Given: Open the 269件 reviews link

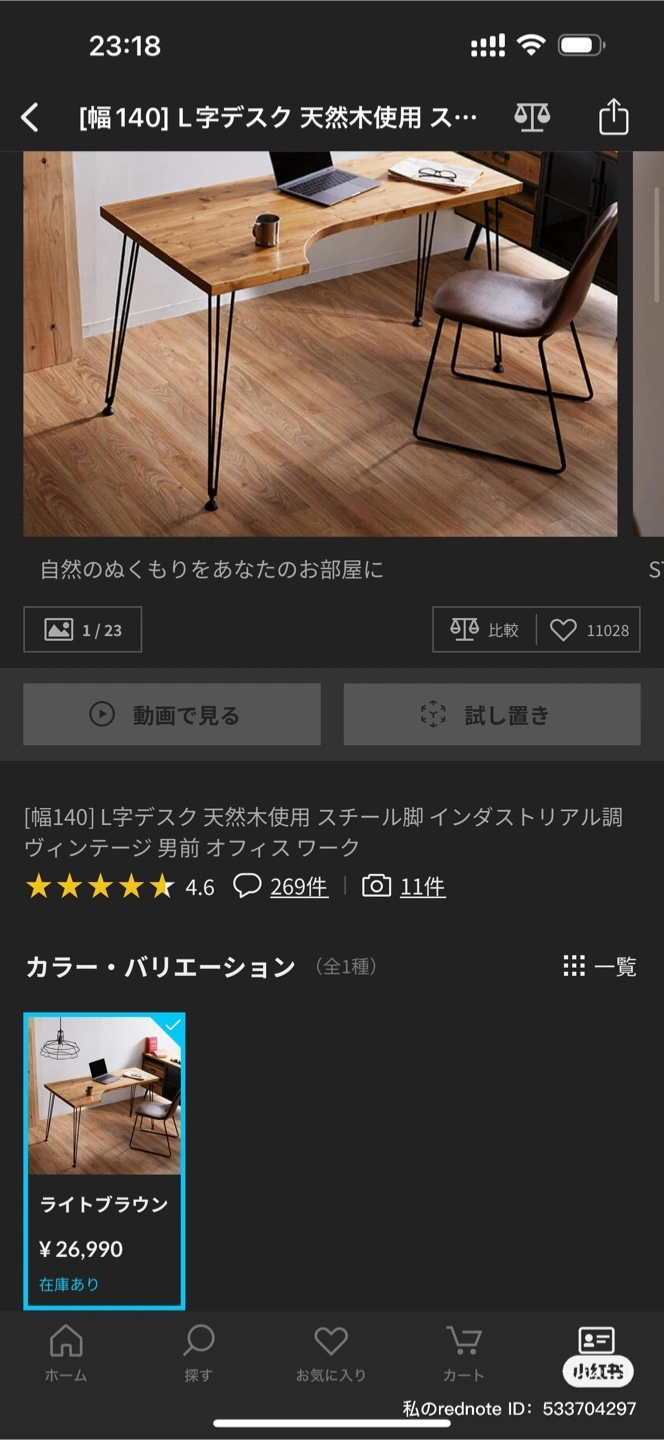Looking at the screenshot, I should point(298,887).
